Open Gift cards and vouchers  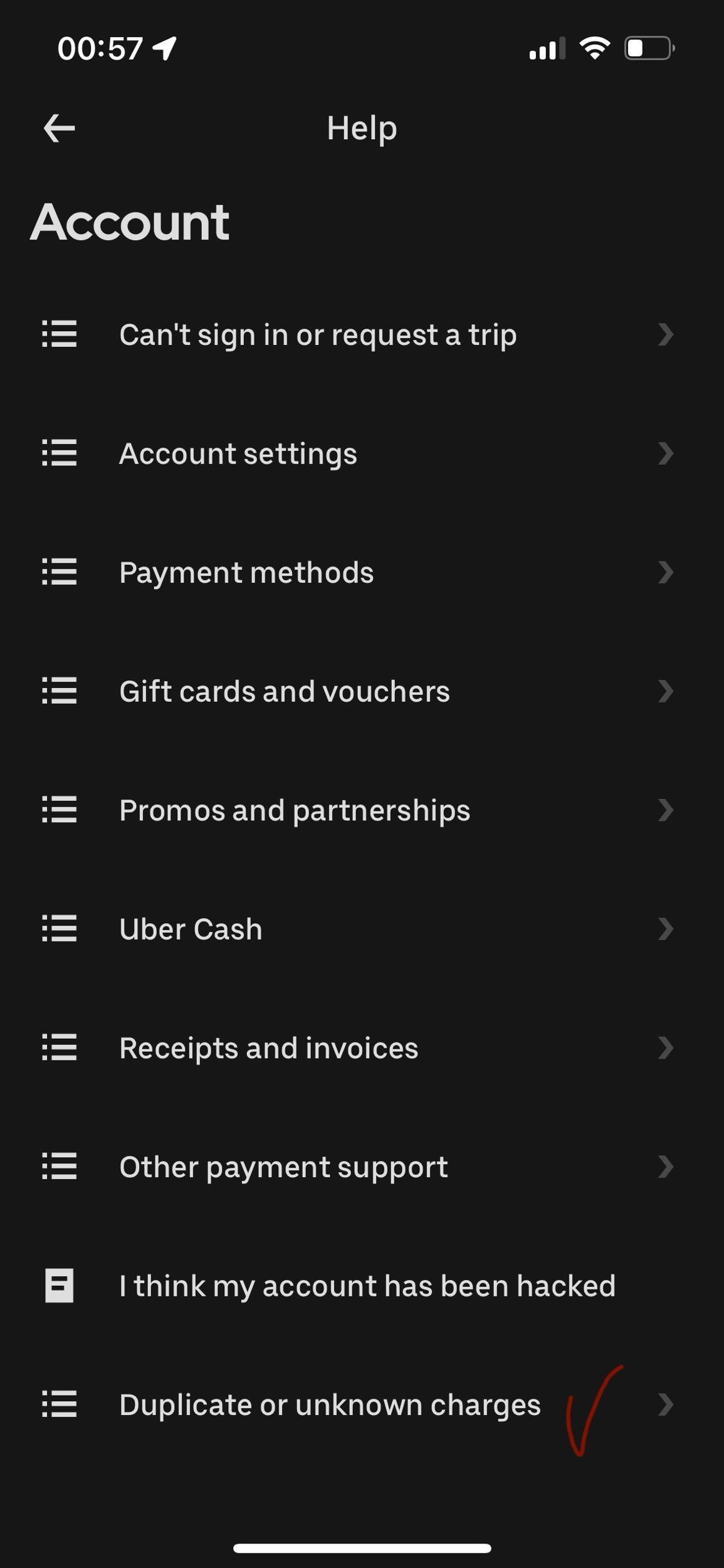(284, 692)
